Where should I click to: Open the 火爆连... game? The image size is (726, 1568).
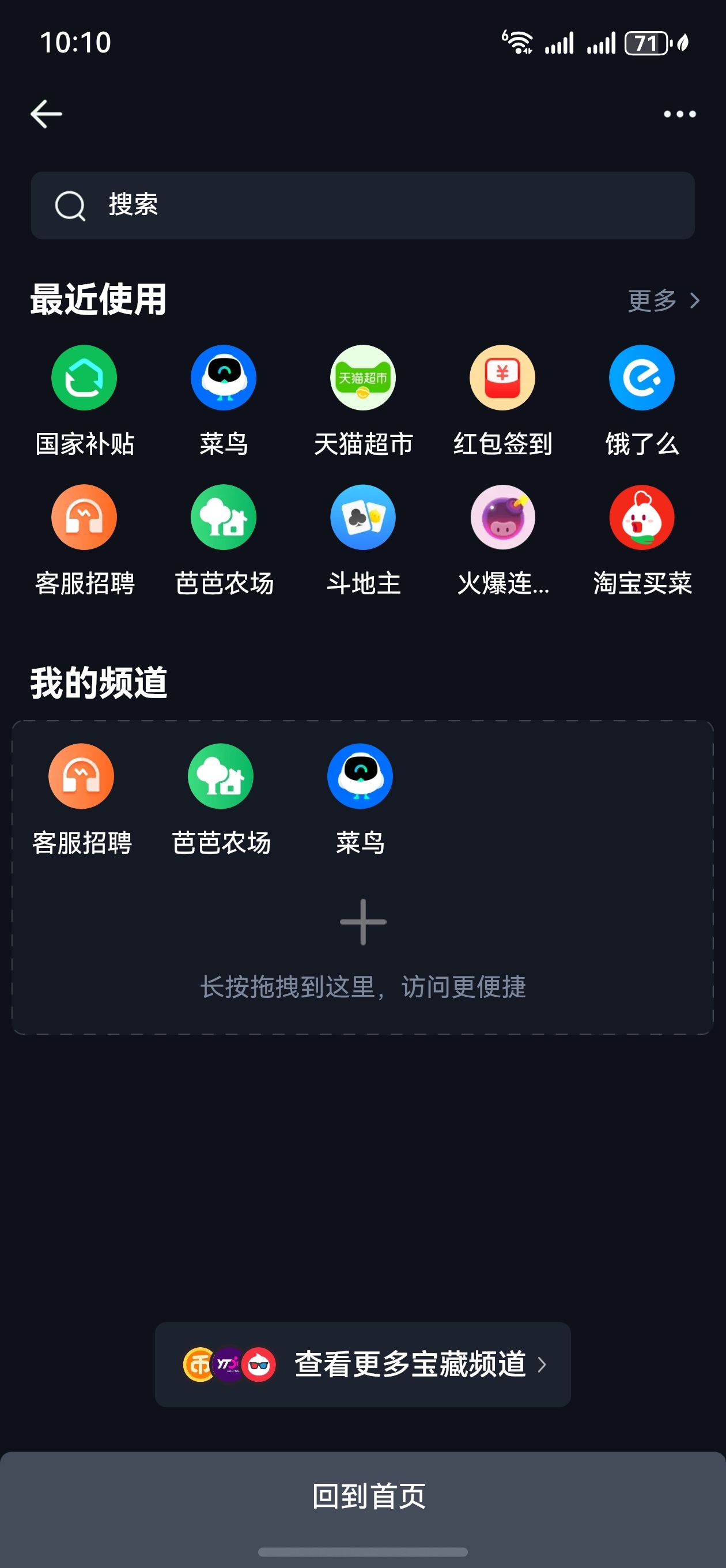point(502,541)
